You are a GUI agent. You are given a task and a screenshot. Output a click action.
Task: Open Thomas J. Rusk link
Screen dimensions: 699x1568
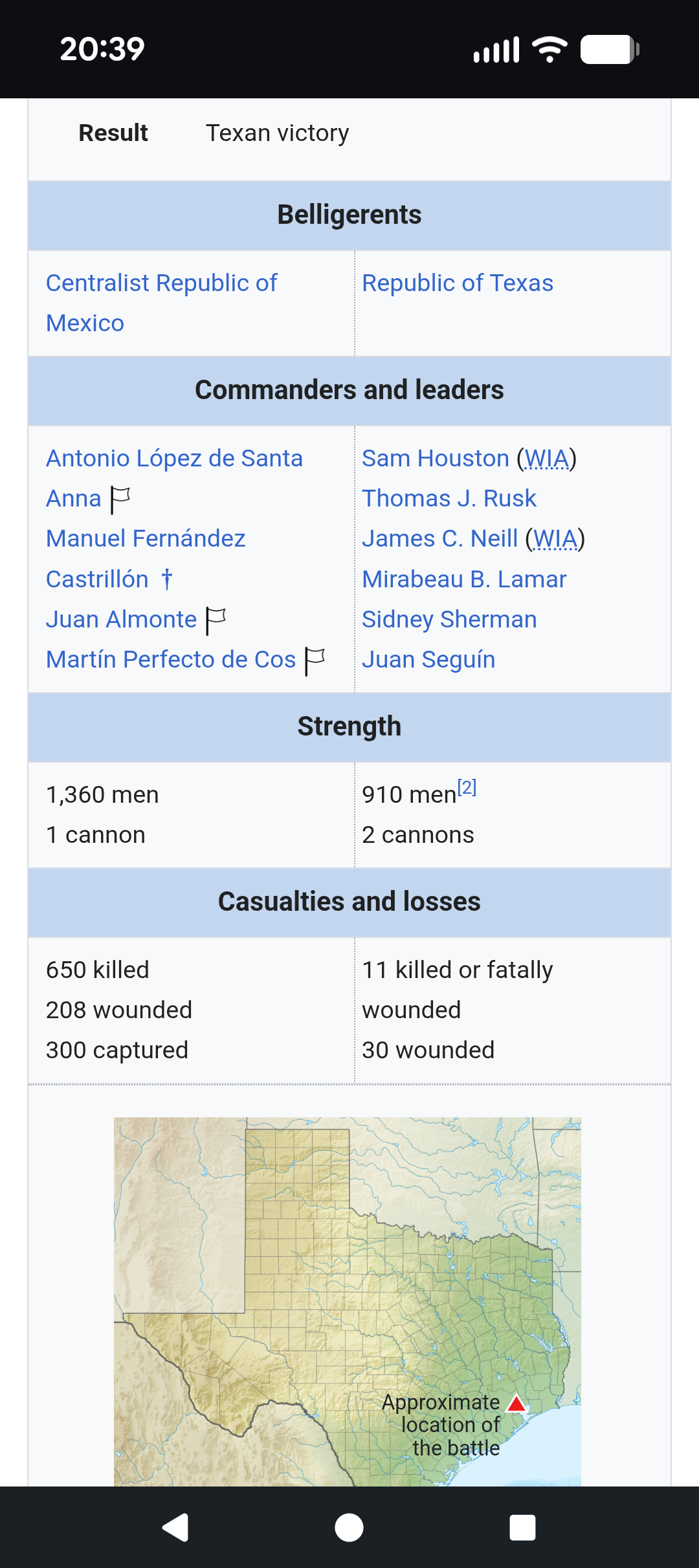[x=449, y=499]
